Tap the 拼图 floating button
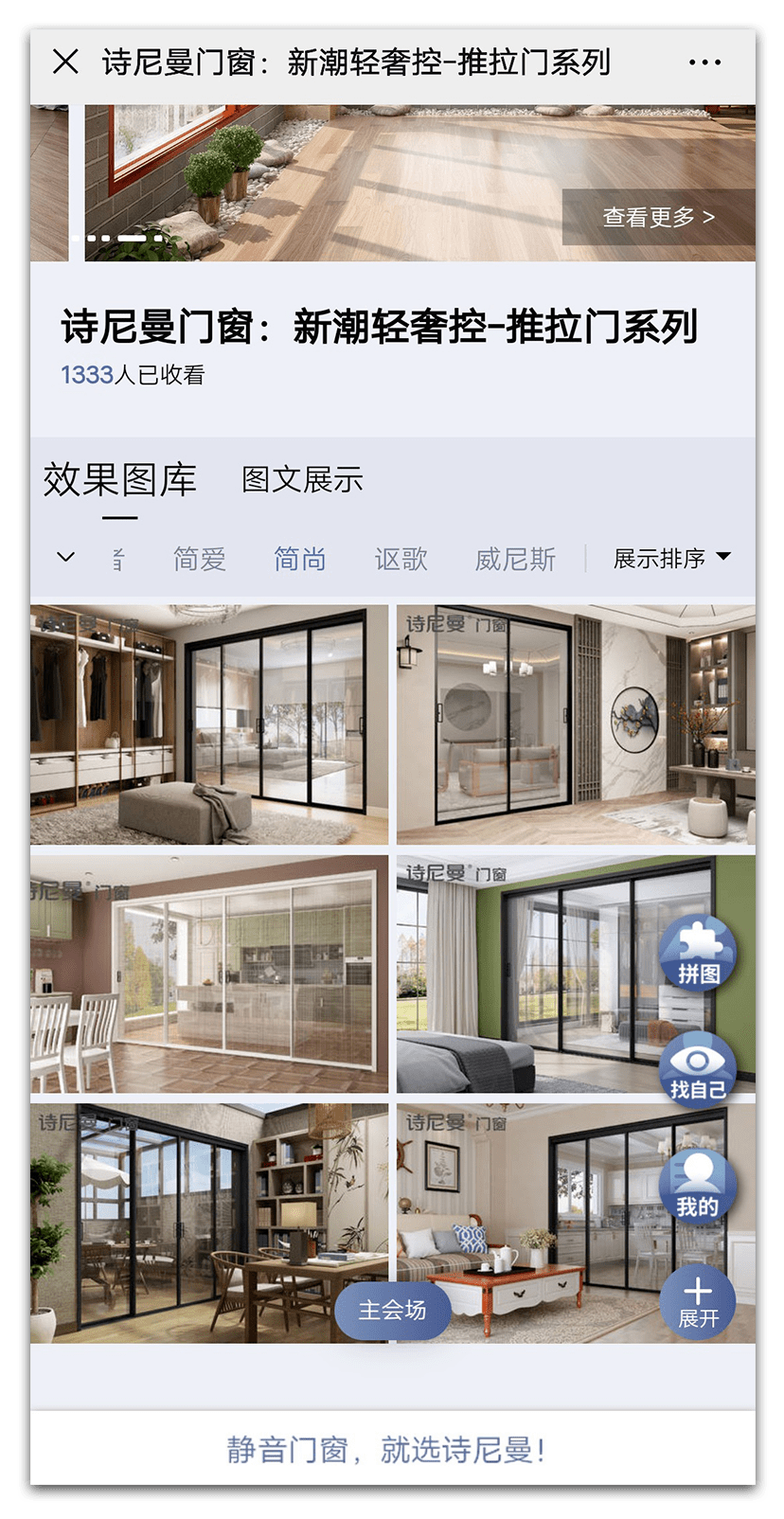The height and width of the screenshot is (1519, 784). coord(698,955)
